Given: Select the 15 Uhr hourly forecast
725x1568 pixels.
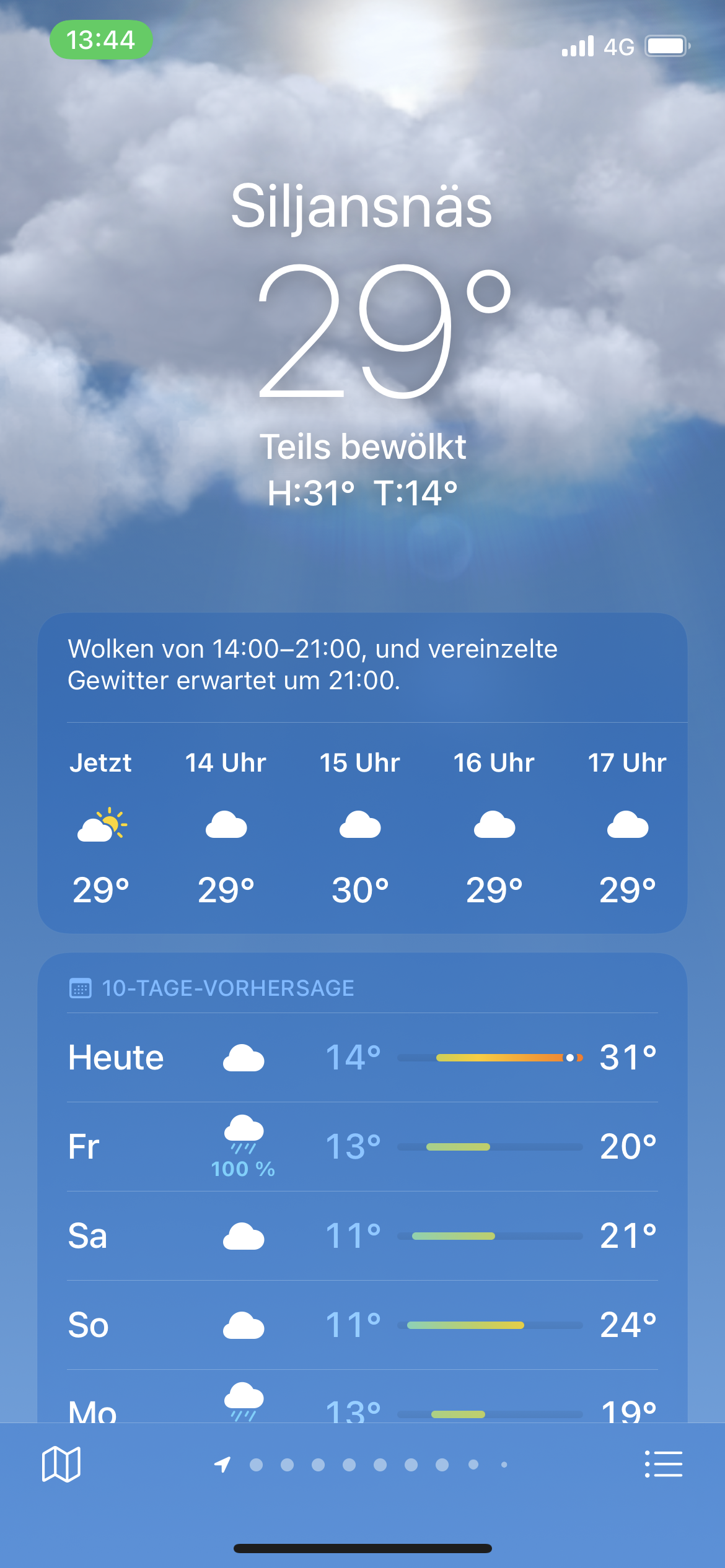Looking at the screenshot, I should coord(360,827).
